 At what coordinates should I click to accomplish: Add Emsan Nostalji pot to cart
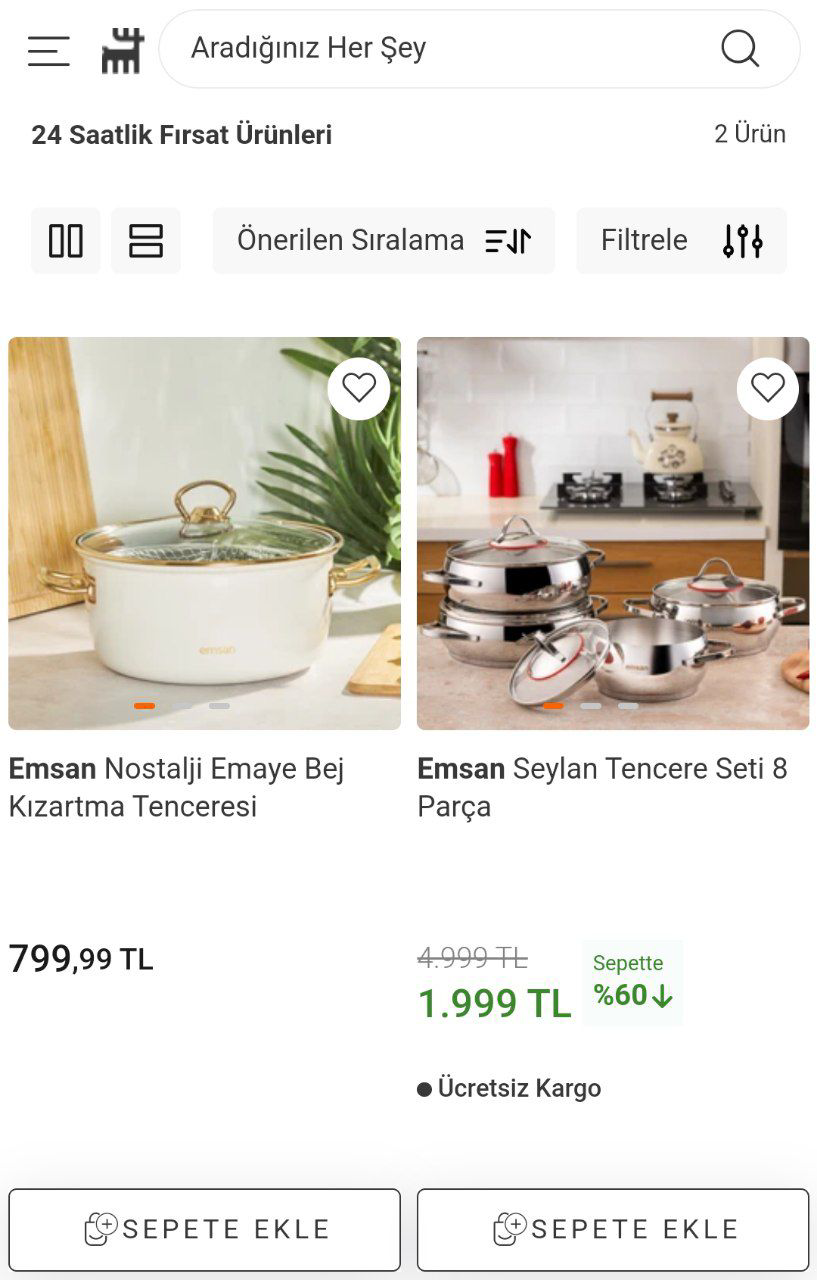click(x=204, y=1229)
